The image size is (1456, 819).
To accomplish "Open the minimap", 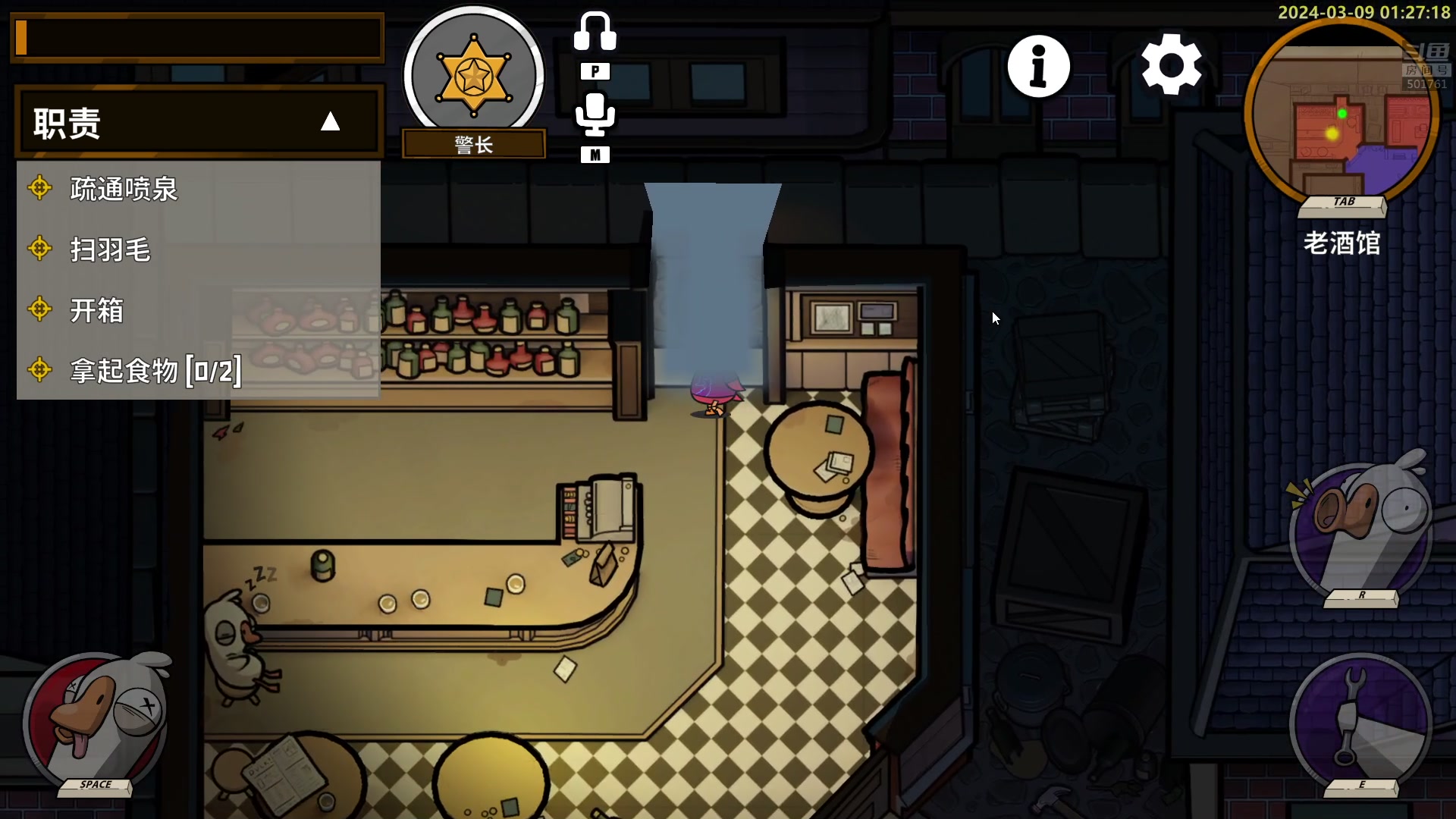I will click(1341, 114).
